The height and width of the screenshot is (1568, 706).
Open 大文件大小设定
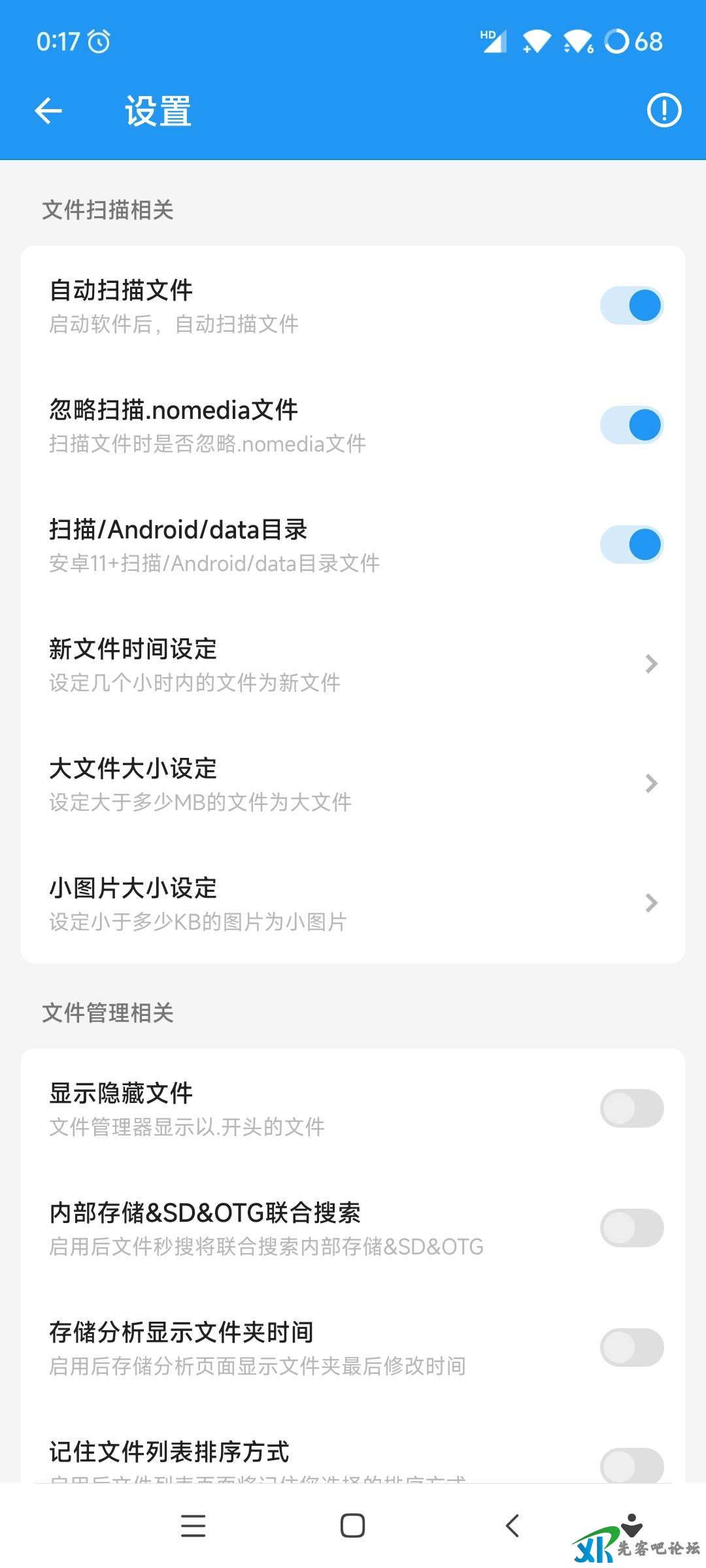pos(353,784)
